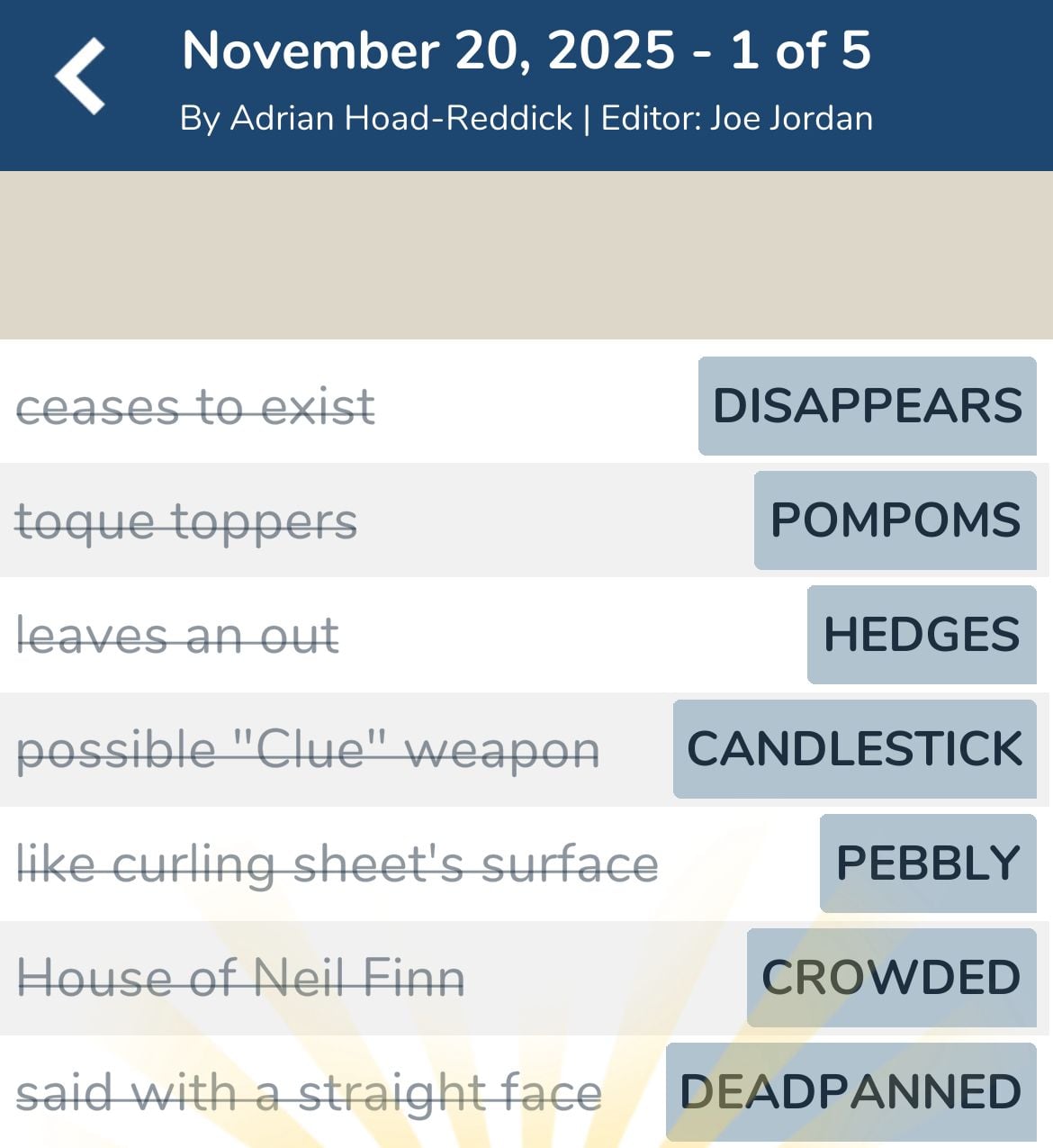The image size is (1053, 1148).
Task: Select the HEDGES answer tile
Action: tap(921, 634)
